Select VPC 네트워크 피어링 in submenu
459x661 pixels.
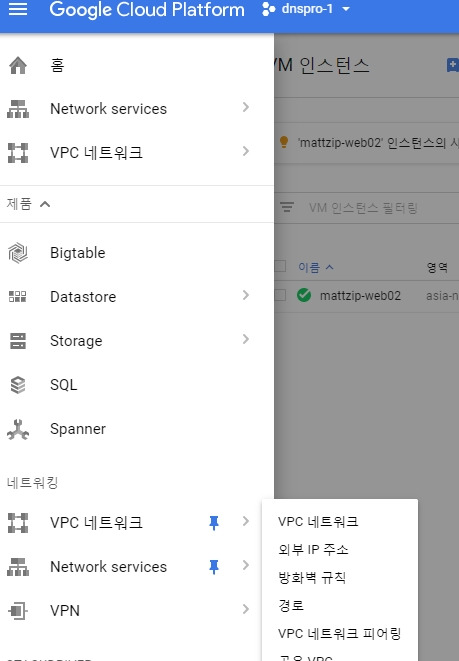[340, 633]
